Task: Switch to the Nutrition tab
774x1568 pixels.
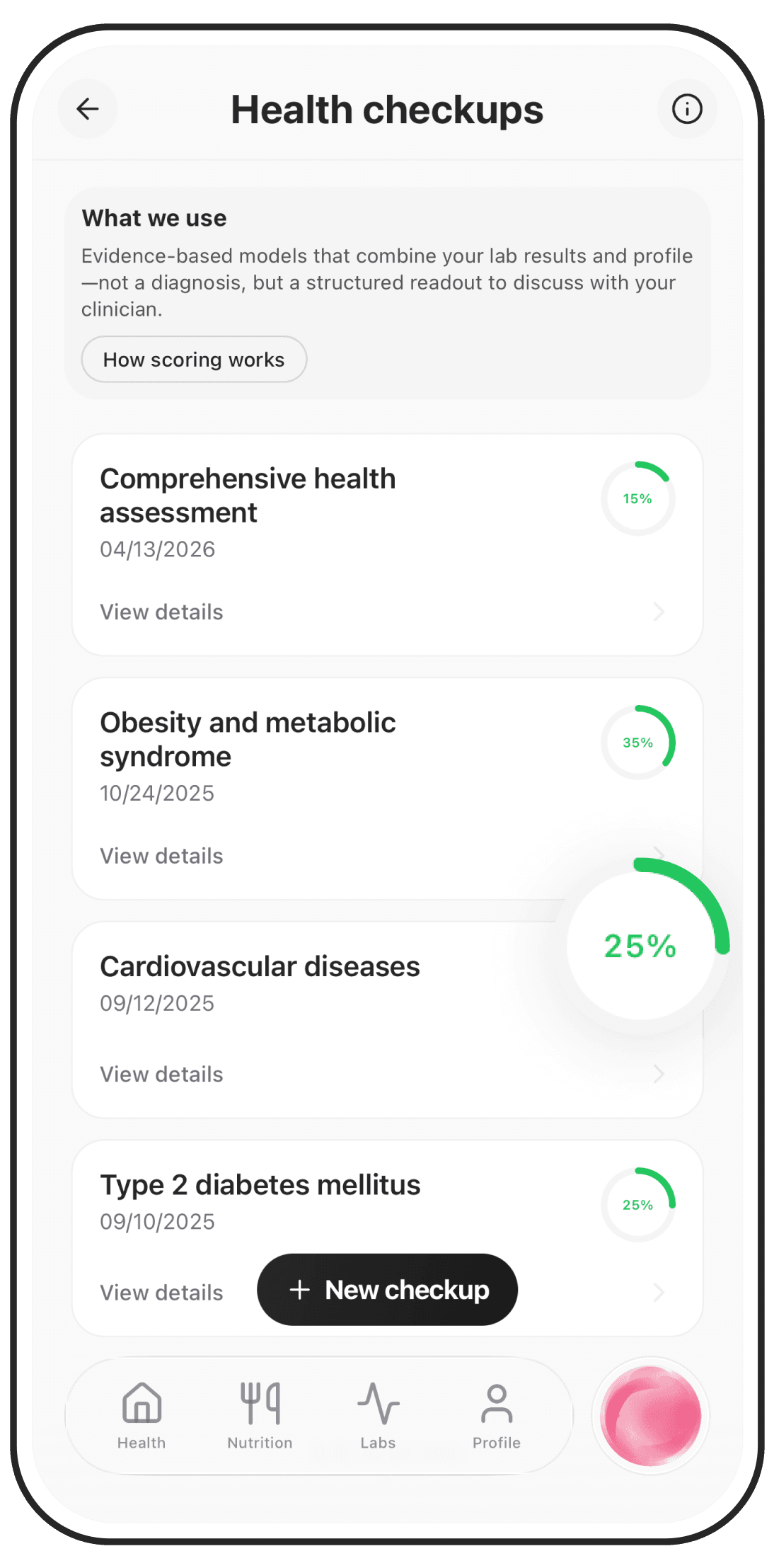Action: pyautogui.click(x=260, y=1416)
